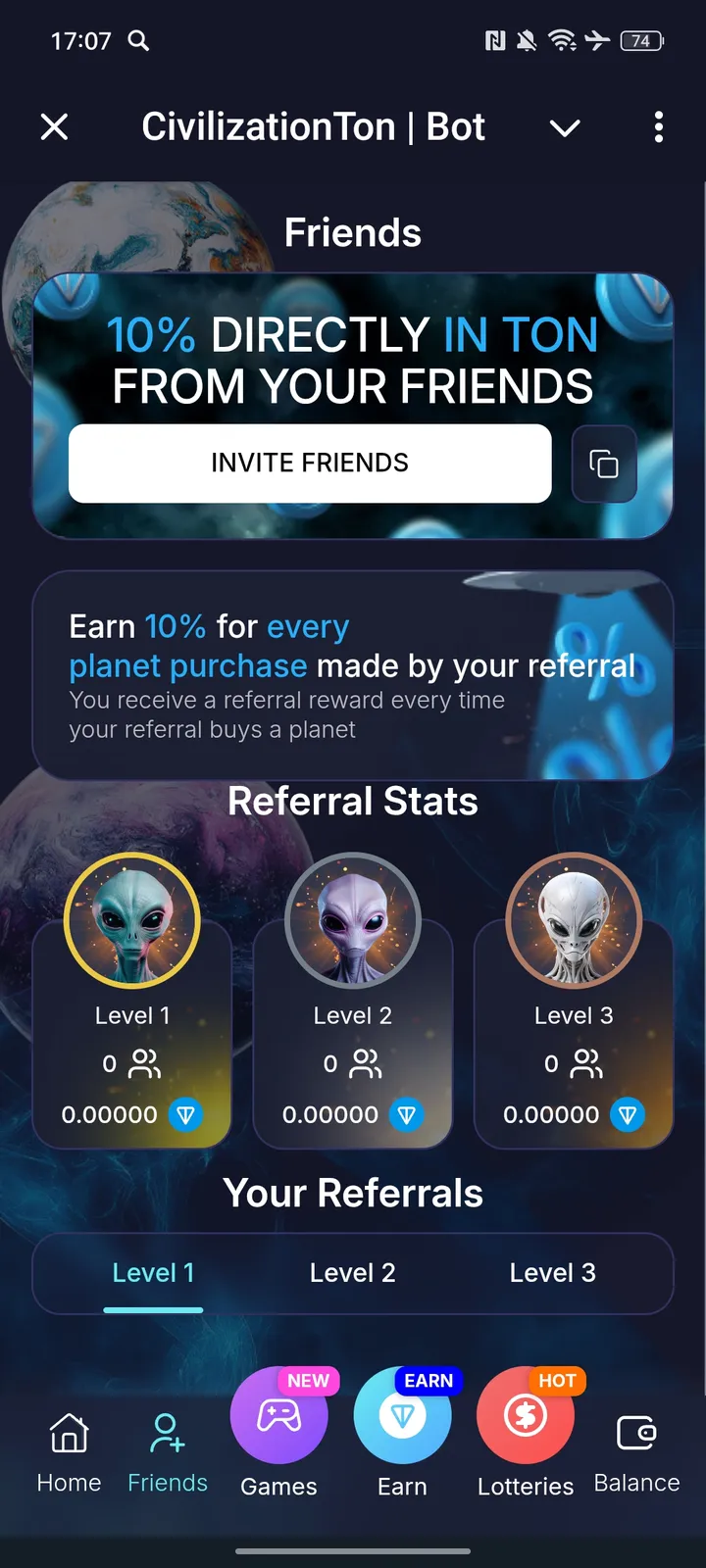This screenshot has height=1568, width=706.
Task: Expand the chevron next to the bot title
Action: 565,127
